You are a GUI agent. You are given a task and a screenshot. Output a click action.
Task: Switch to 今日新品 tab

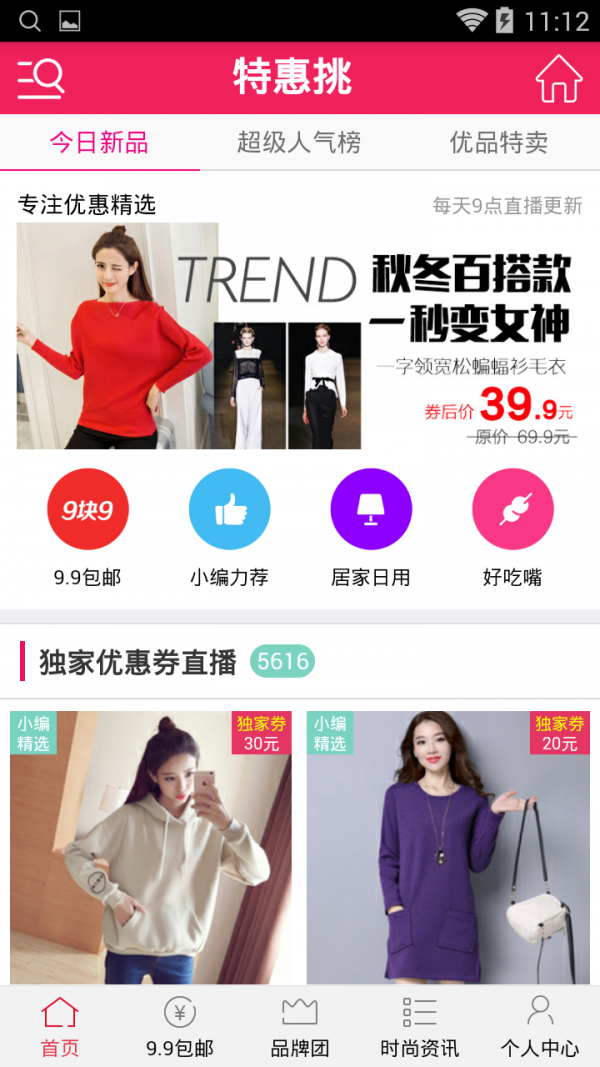click(x=99, y=143)
